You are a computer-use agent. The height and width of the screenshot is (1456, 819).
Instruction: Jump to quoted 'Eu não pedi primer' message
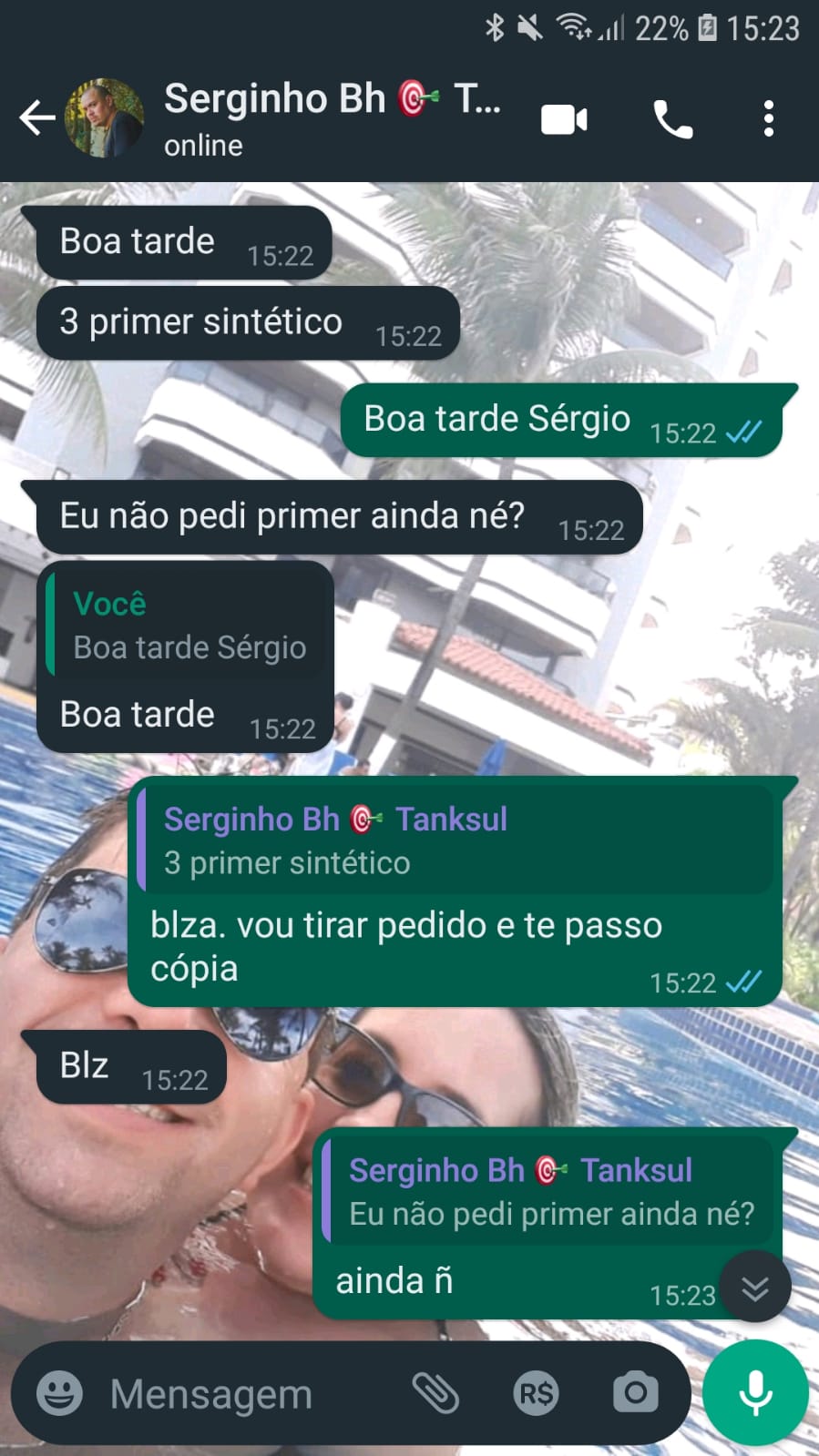click(x=549, y=1192)
